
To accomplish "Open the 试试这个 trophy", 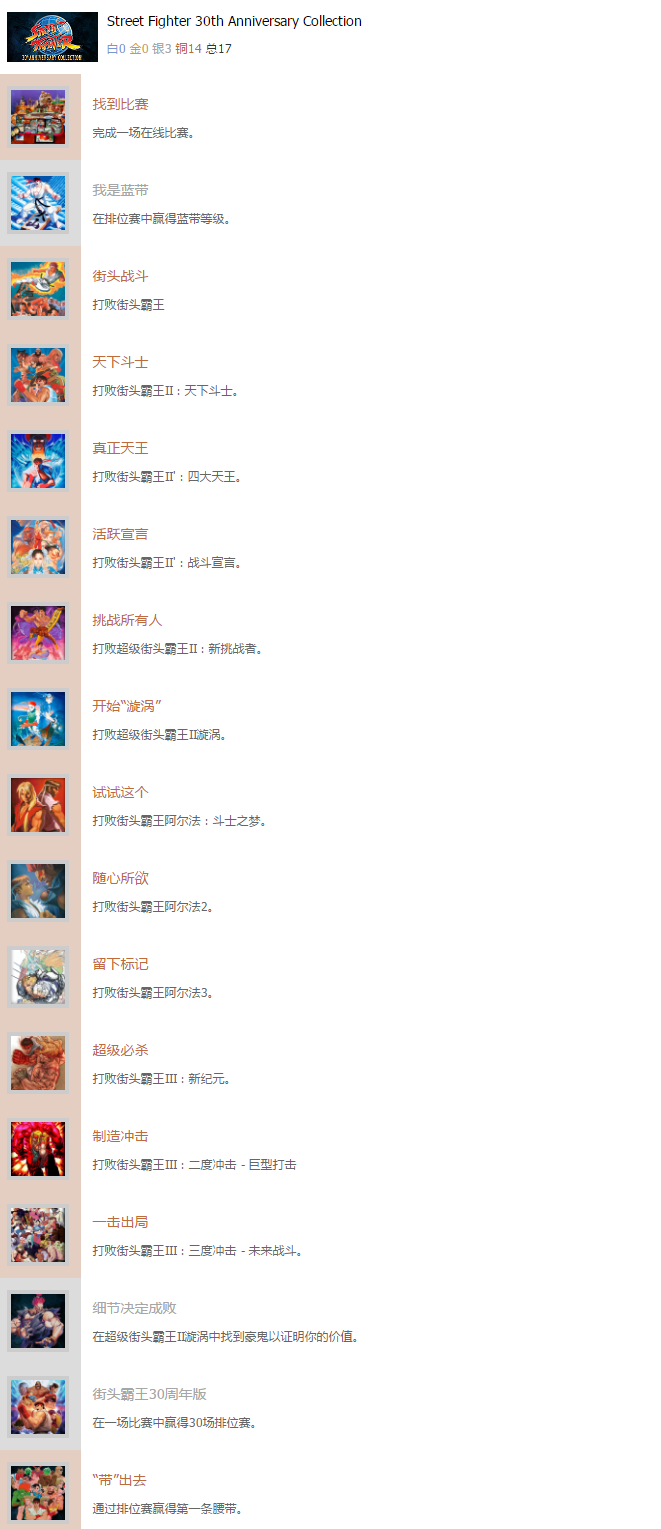I will [120, 792].
